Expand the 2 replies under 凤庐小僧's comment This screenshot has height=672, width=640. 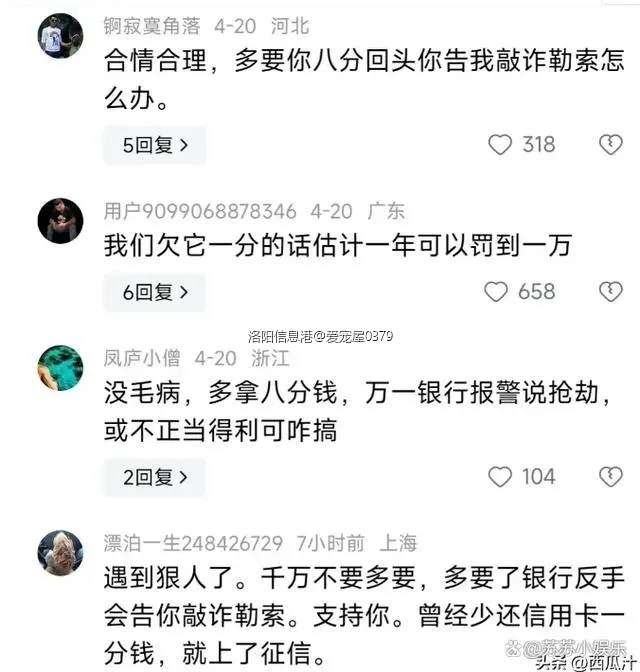tap(155, 477)
